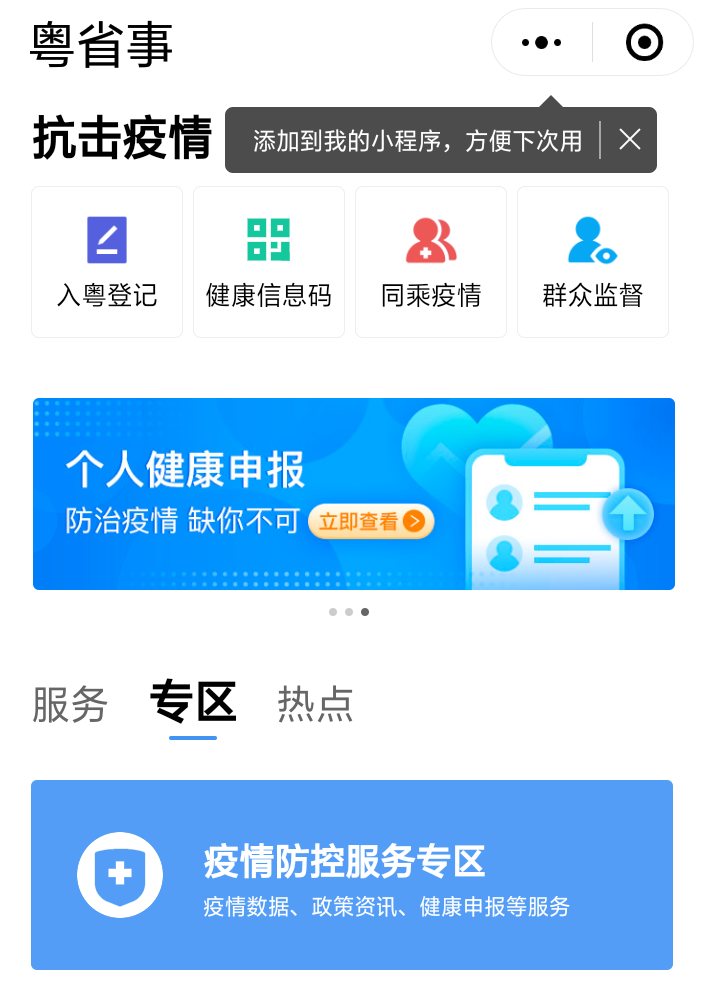Image resolution: width=705 pixels, height=985 pixels.
Task: Tap the 立即查看 button on banner
Action: [371, 521]
